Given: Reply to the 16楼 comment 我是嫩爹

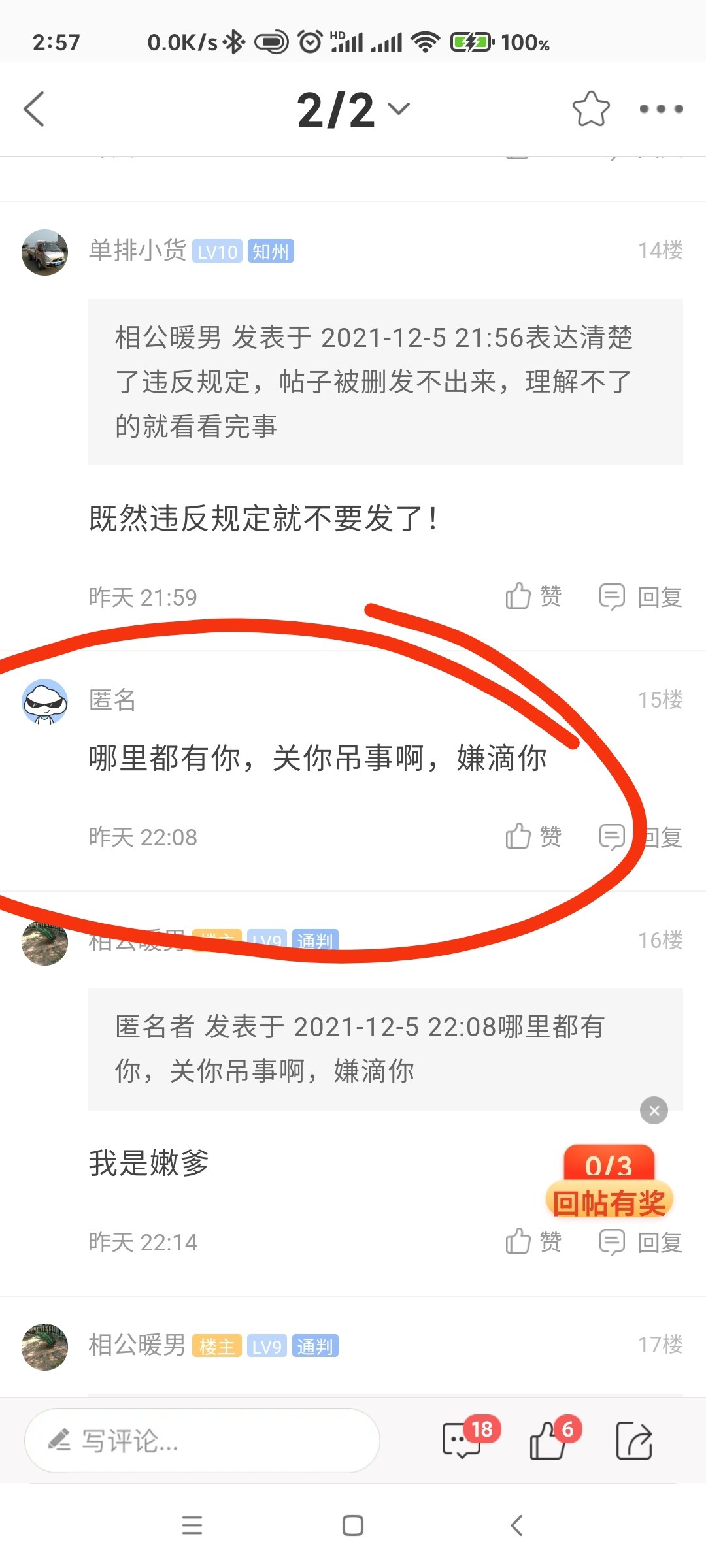Looking at the screenshot, I should click(641, 1241).
